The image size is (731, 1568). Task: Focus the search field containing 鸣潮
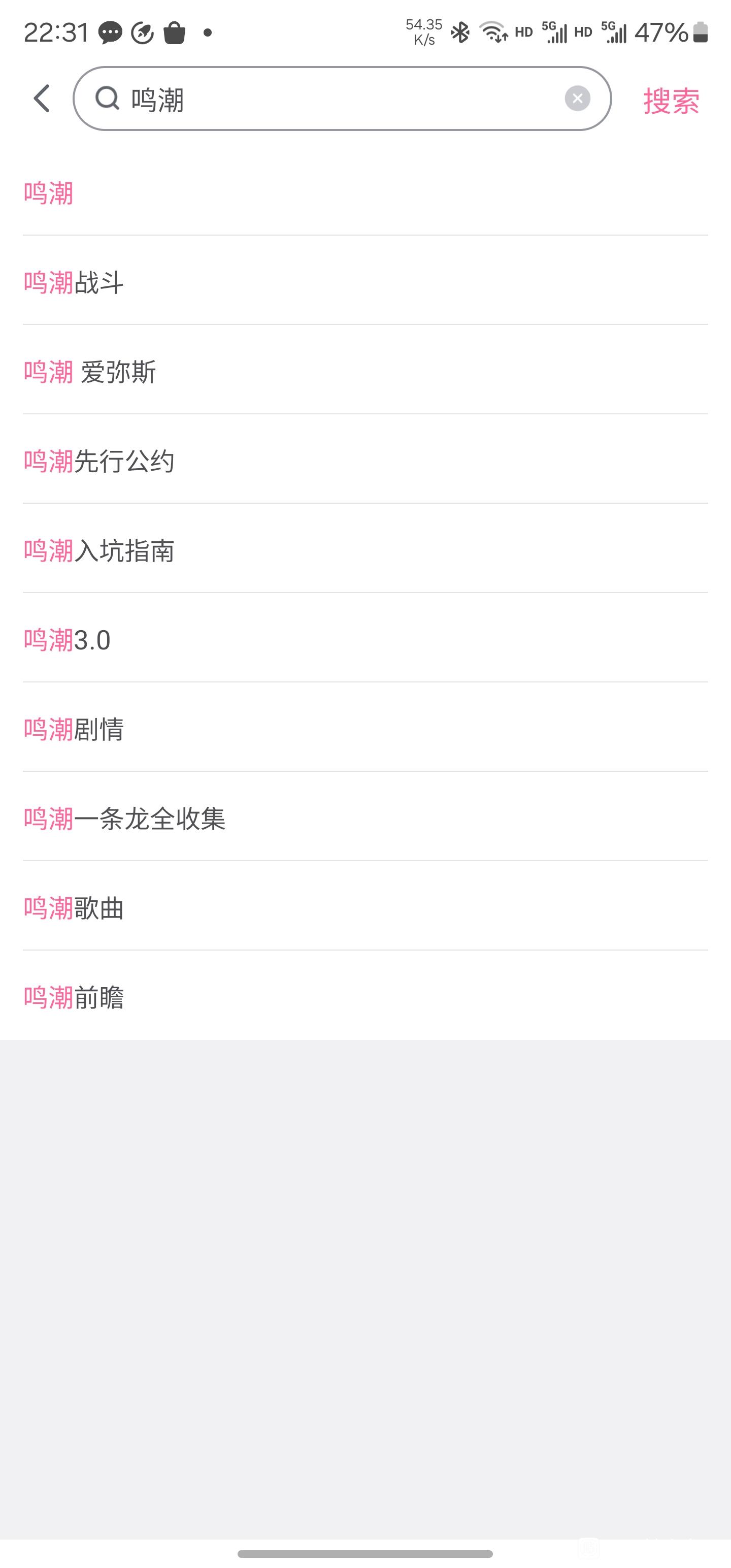341,99
